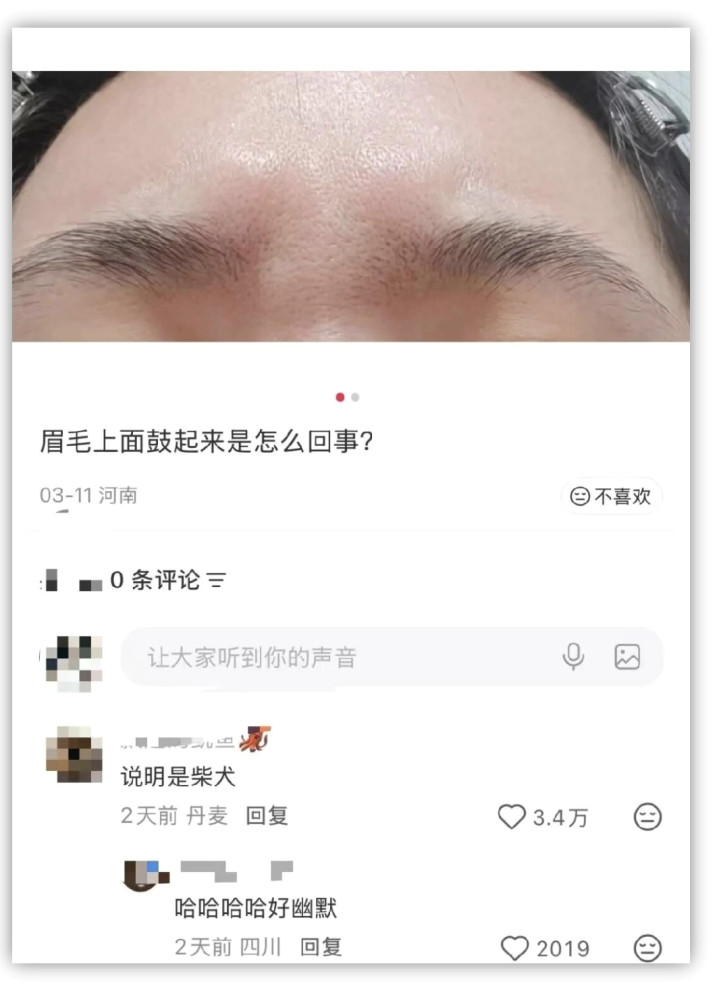The image size is (719, 989).
Task: Tap the 不喜欢 dislike button
Action: (x=611, y=497)
